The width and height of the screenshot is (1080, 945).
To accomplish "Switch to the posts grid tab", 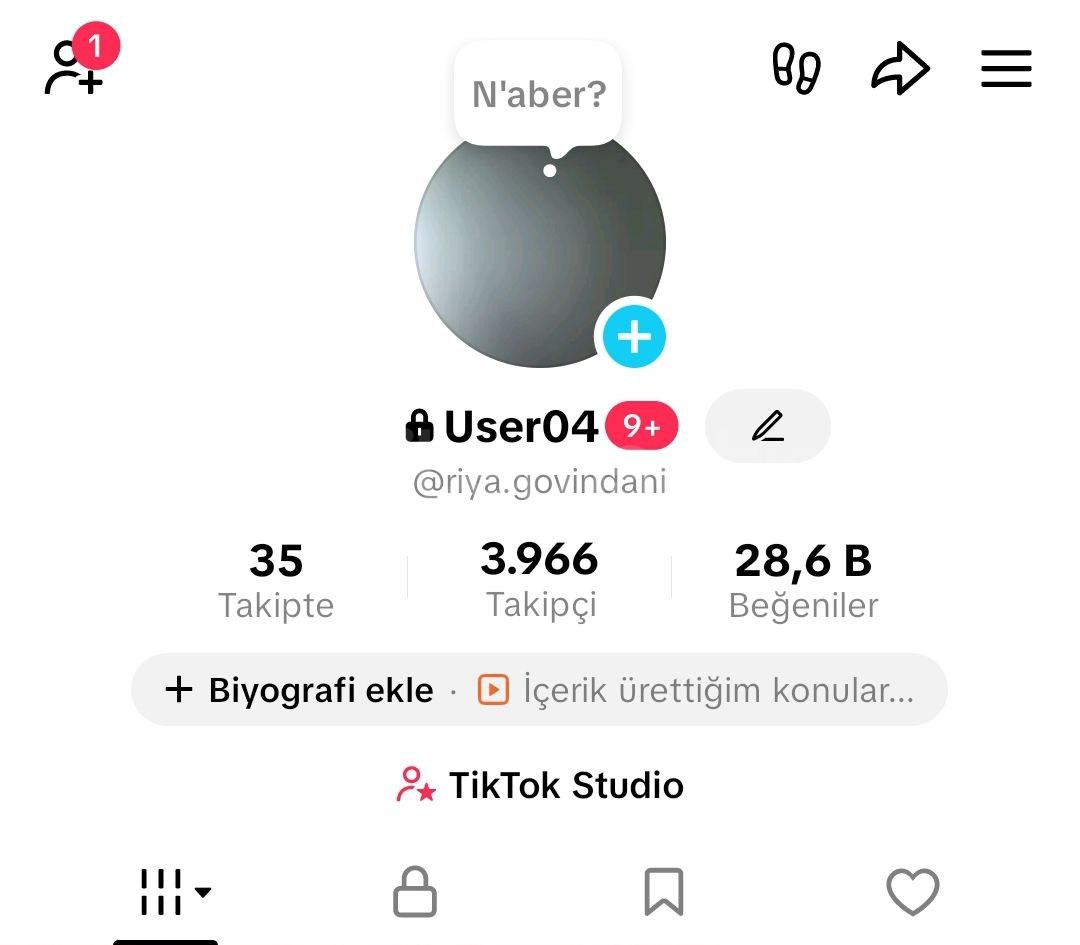I will (166, 891).
